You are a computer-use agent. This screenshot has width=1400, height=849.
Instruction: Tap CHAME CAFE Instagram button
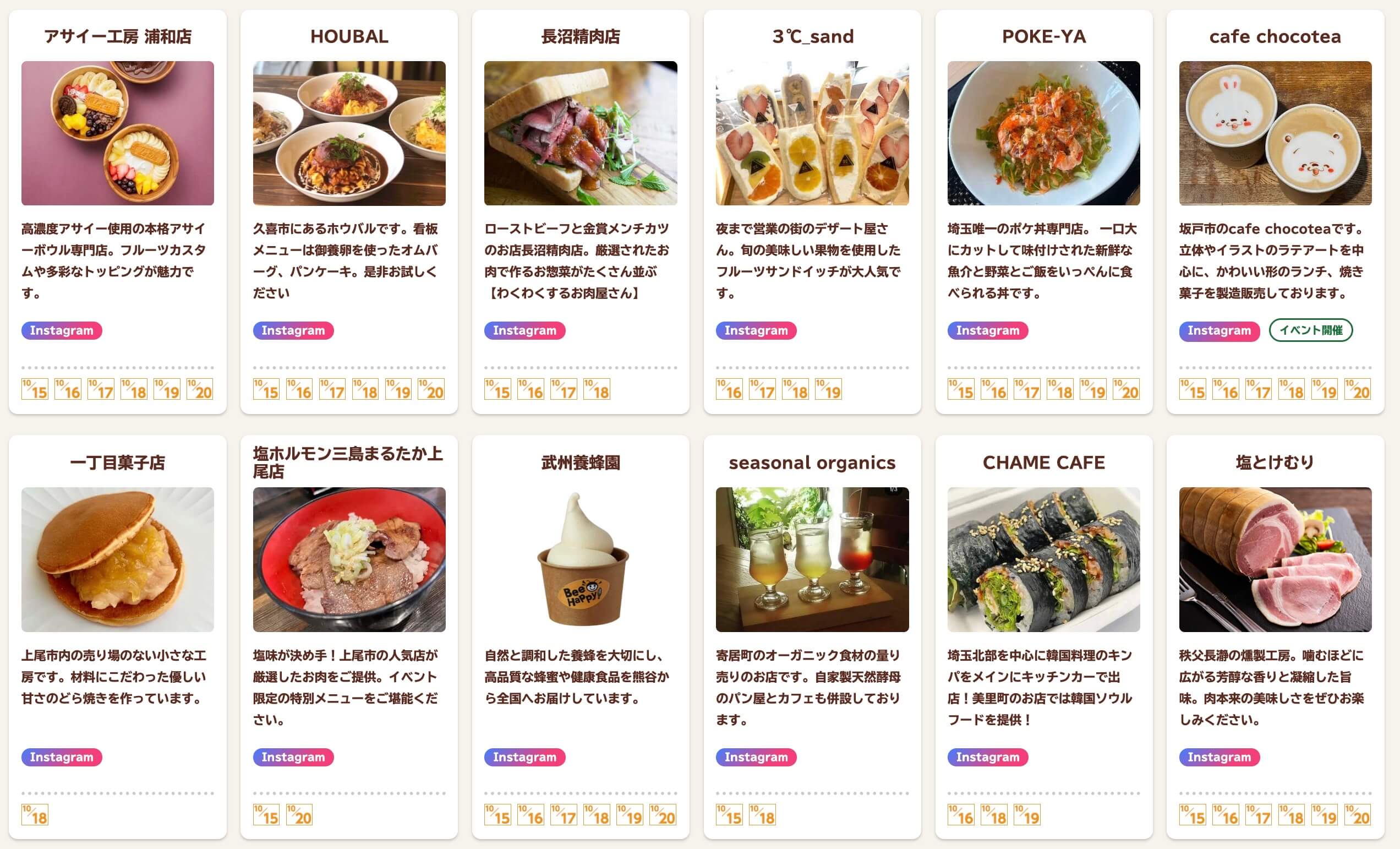point(987,757)
